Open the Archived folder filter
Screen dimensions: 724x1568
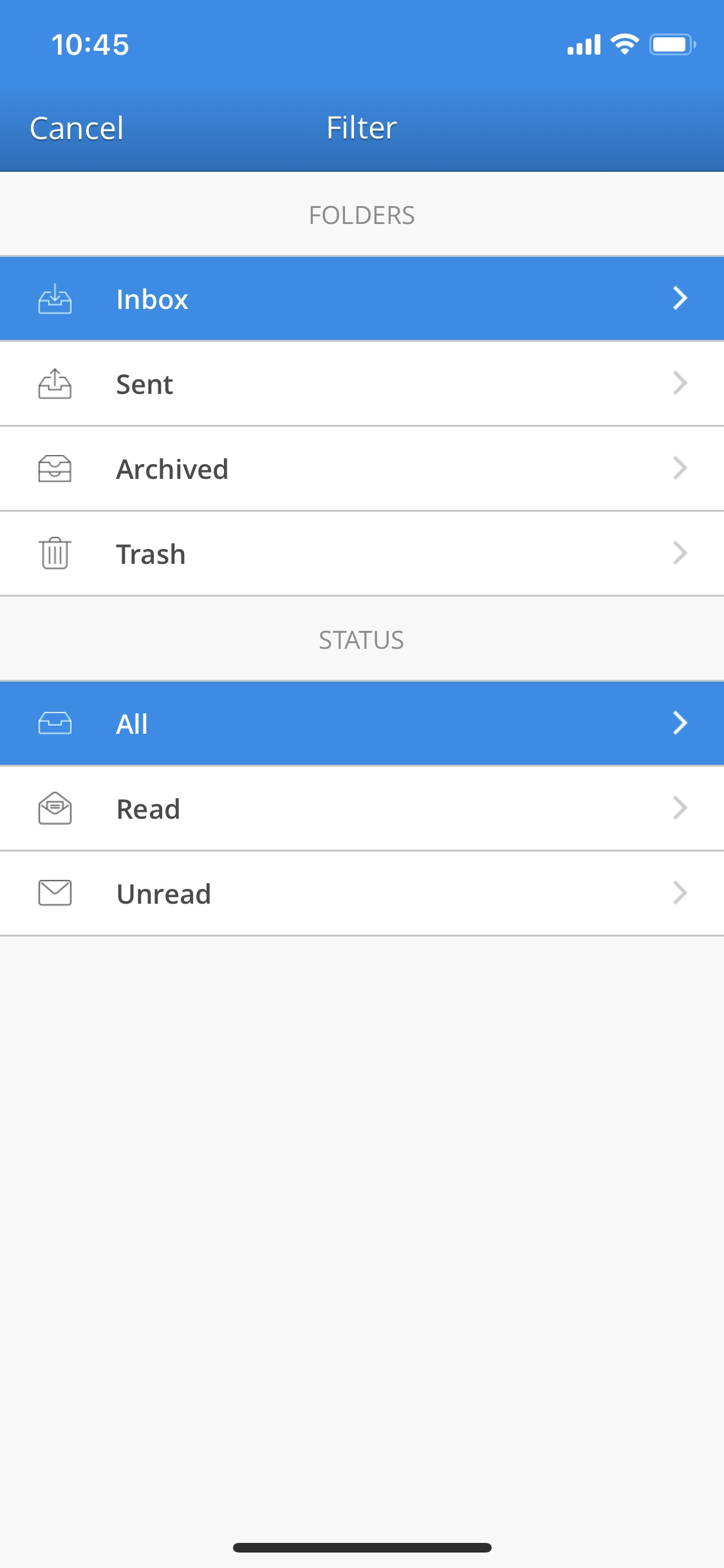pyautogui.click(x=362, y=469)
